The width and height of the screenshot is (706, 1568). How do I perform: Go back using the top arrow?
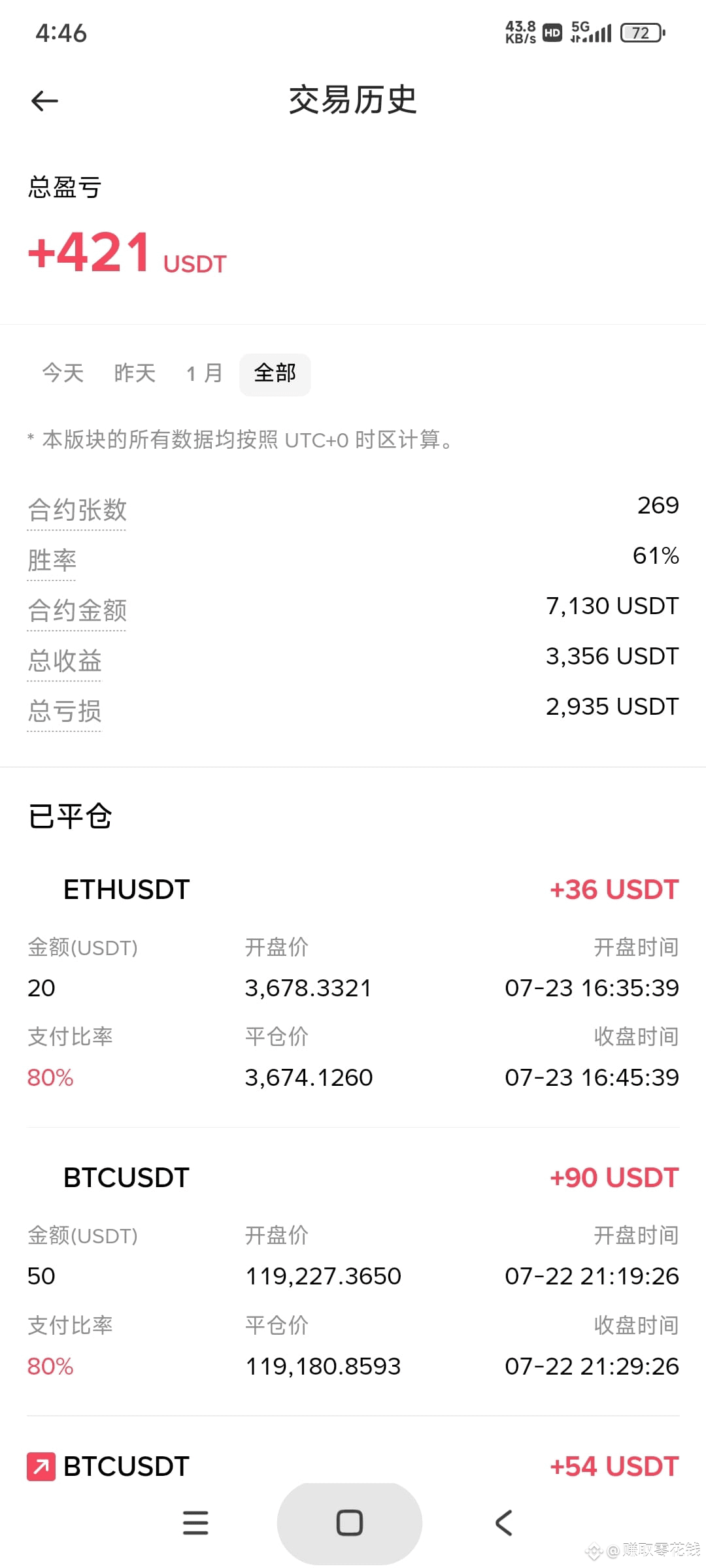click(x=44, y=101)
